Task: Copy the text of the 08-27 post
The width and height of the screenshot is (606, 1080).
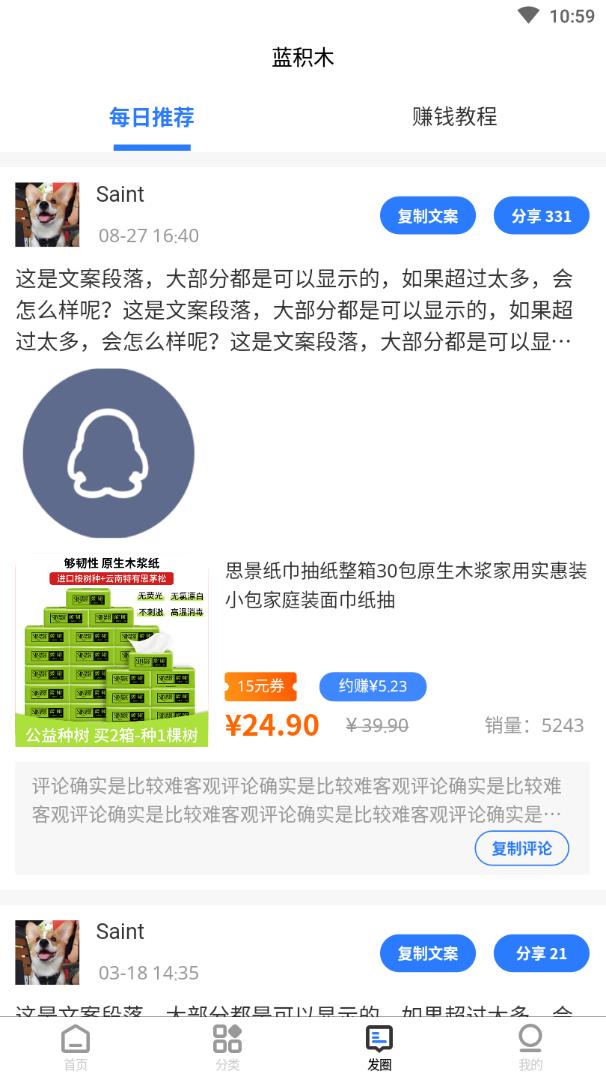Action: point(428,216)
